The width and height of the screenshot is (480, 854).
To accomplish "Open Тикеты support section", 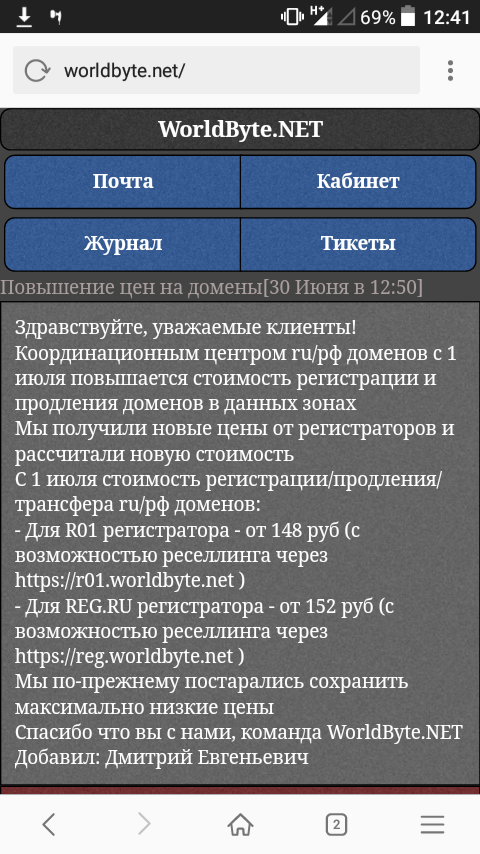I will point(358,243).
